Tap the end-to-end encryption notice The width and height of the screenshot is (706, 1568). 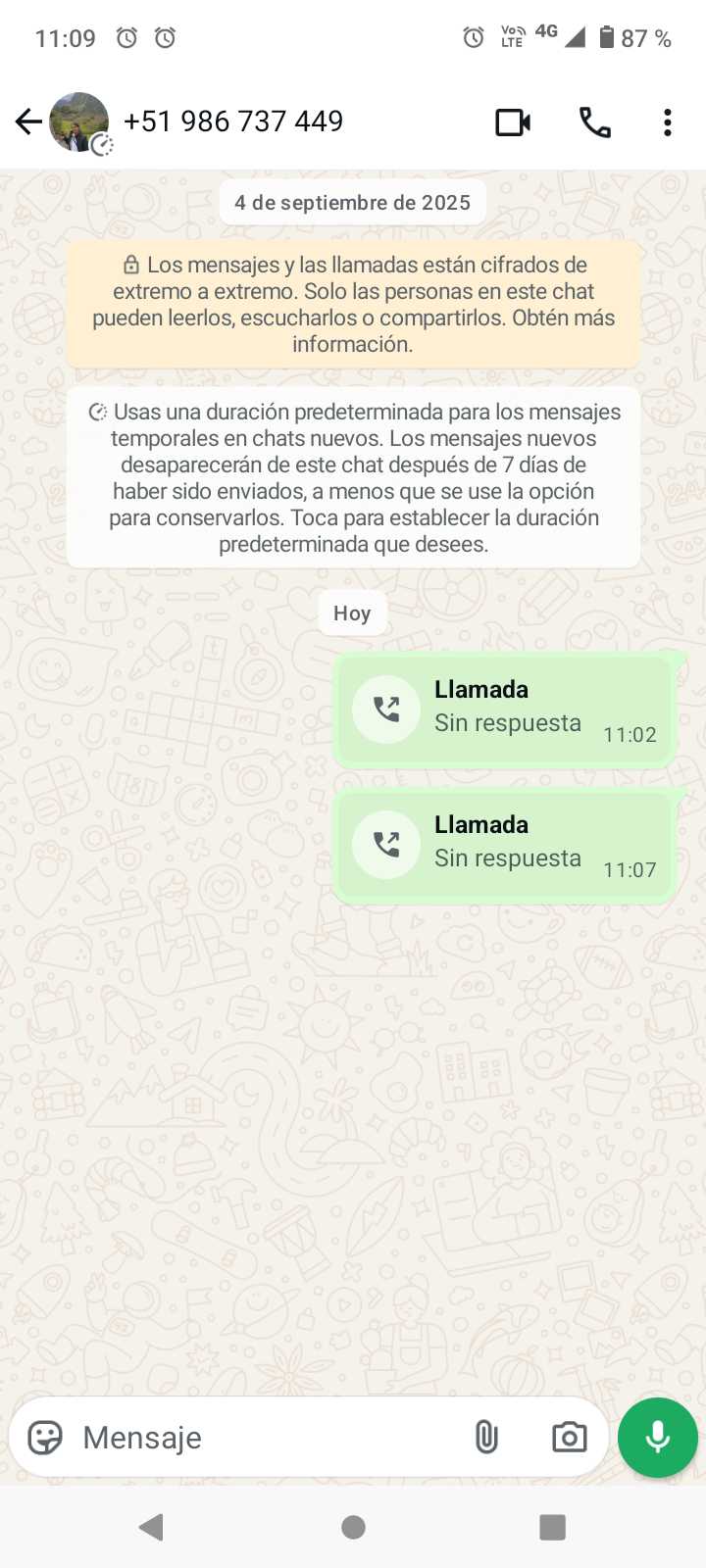(x=353, y=304)
